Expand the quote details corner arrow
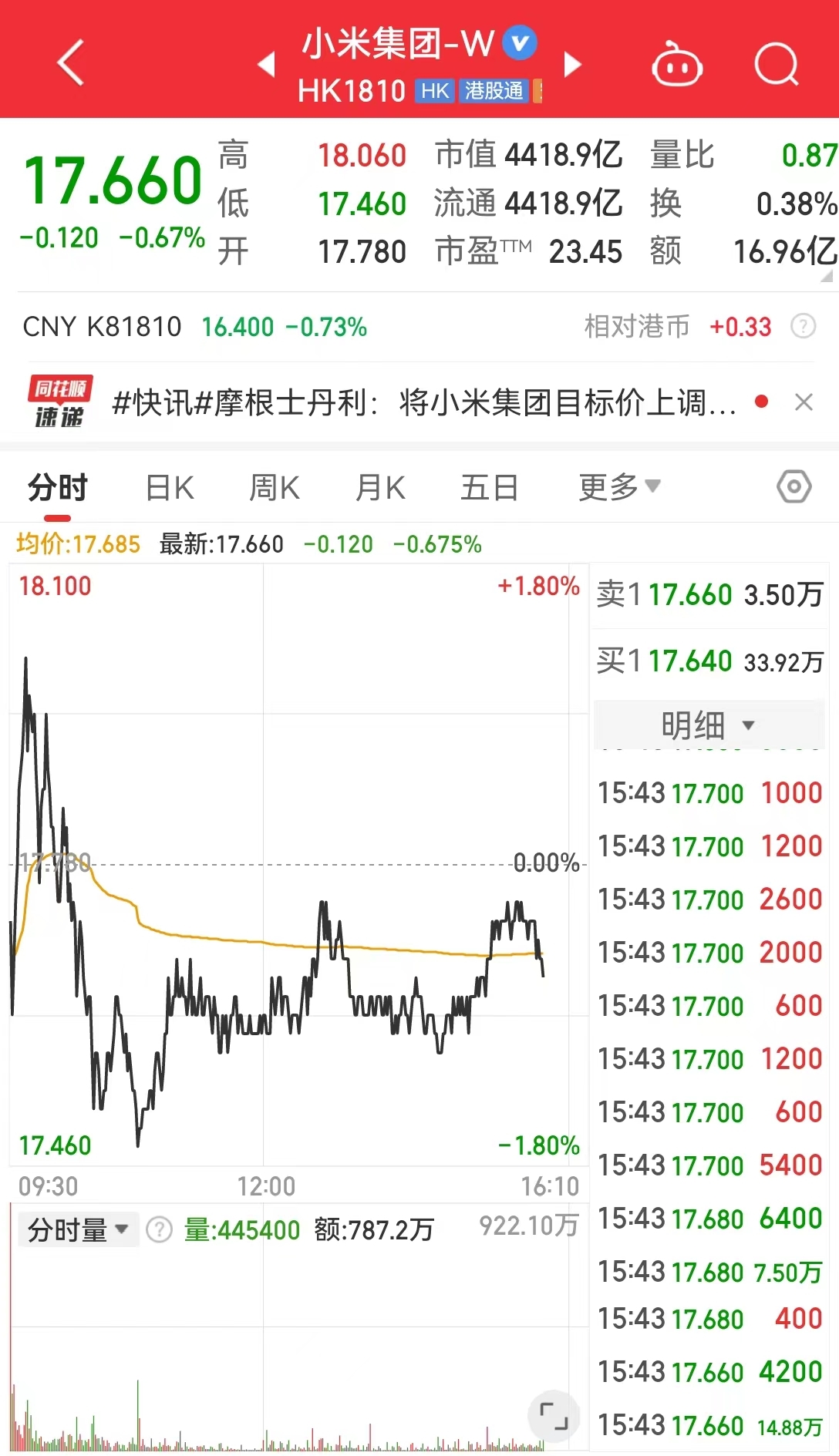This screenshot has width=839, height=1456. (x=827, y=275)
